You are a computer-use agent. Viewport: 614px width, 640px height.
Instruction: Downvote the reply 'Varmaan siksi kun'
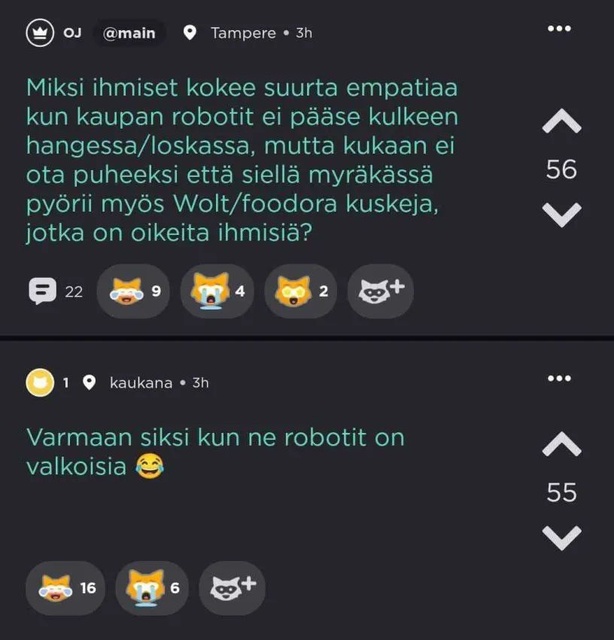[561, 537]
